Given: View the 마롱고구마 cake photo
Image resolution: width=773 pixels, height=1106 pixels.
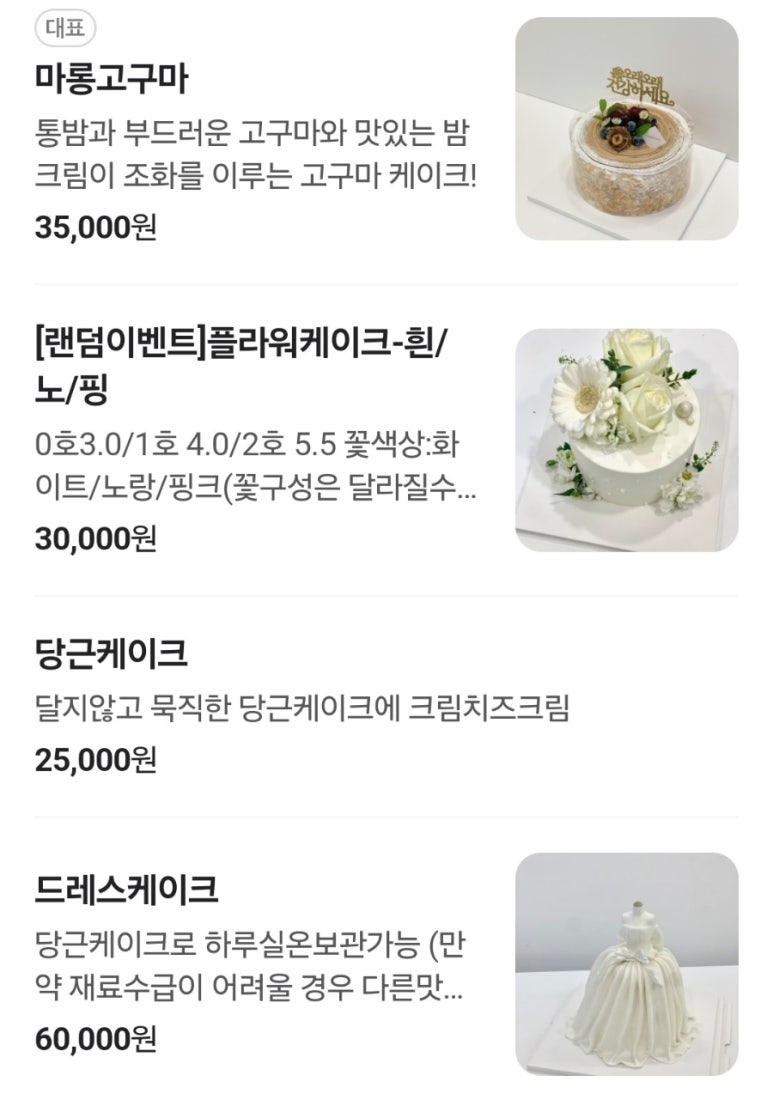Looking at the screenshot, I should pyautogui.click(x=626, y=129).
